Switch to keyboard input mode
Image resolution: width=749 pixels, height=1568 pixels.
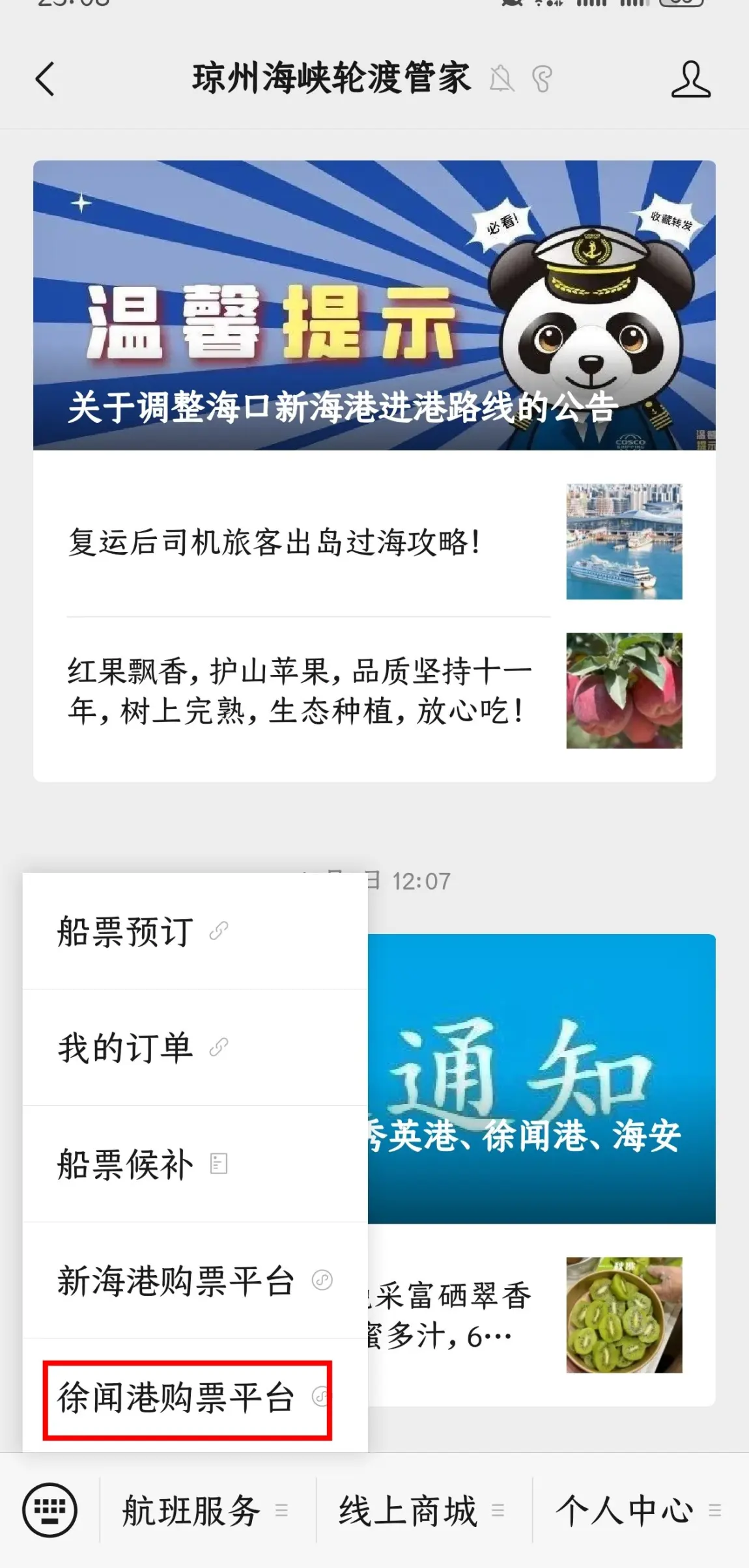[49, 1509]
